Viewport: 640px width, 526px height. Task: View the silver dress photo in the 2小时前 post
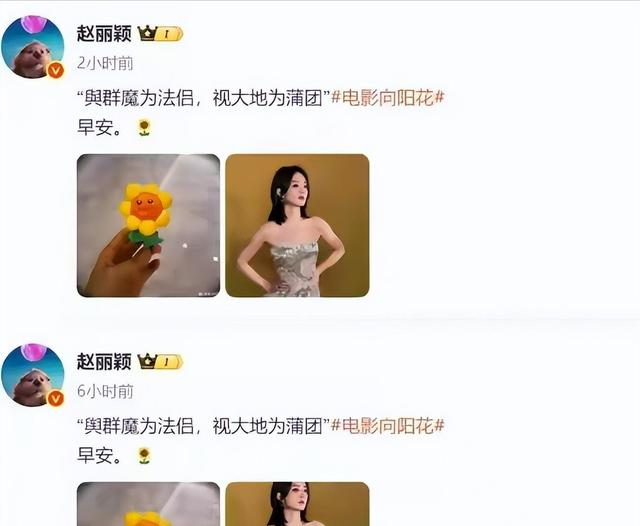pyautogui.click(x=297, y=225)
